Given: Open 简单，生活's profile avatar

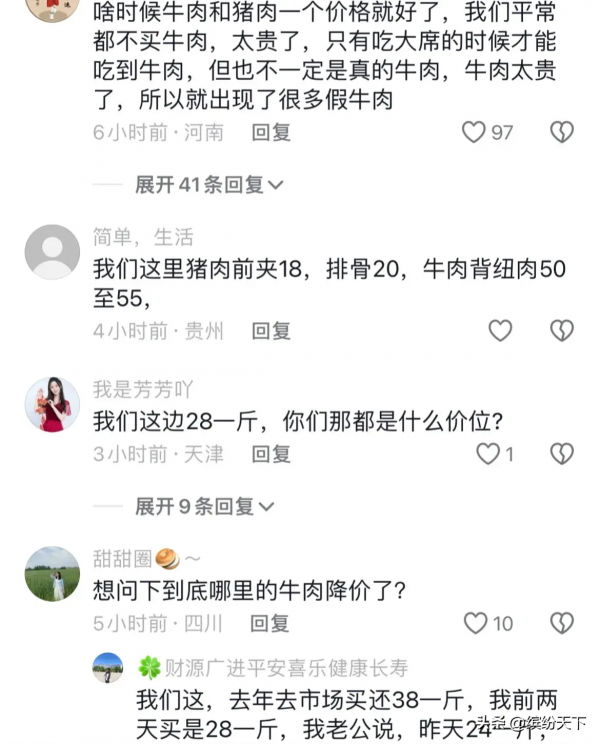Looking at the screenshot, I should click(x=52, y=251).
